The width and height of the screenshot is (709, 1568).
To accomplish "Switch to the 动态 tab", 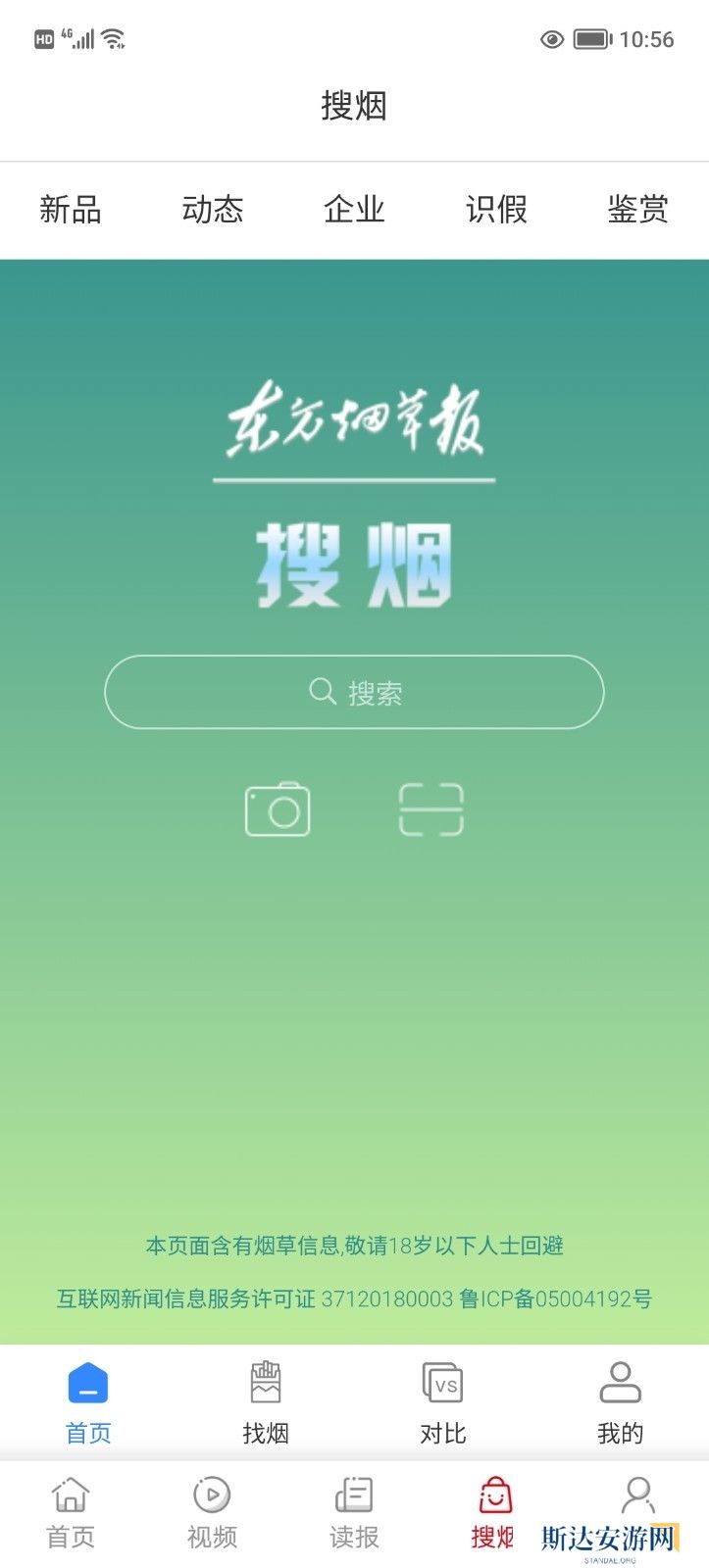I will [x=213, y=210].
